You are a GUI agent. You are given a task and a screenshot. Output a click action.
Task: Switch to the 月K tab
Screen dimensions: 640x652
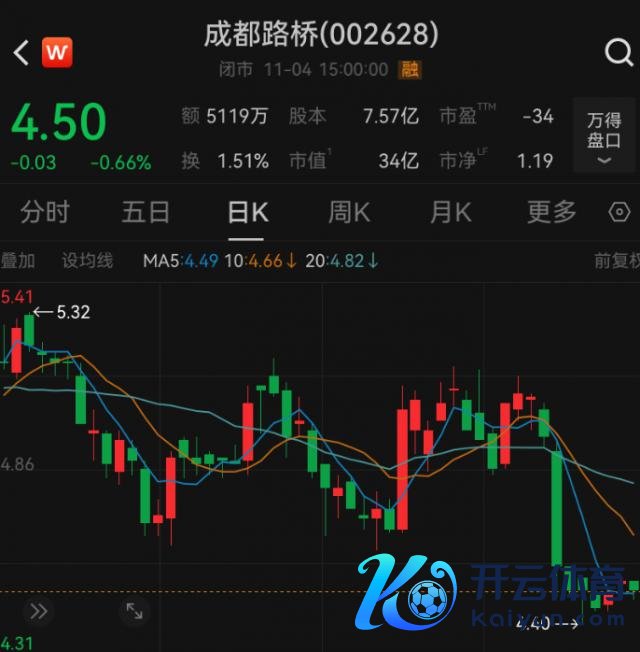pos(450,212)
